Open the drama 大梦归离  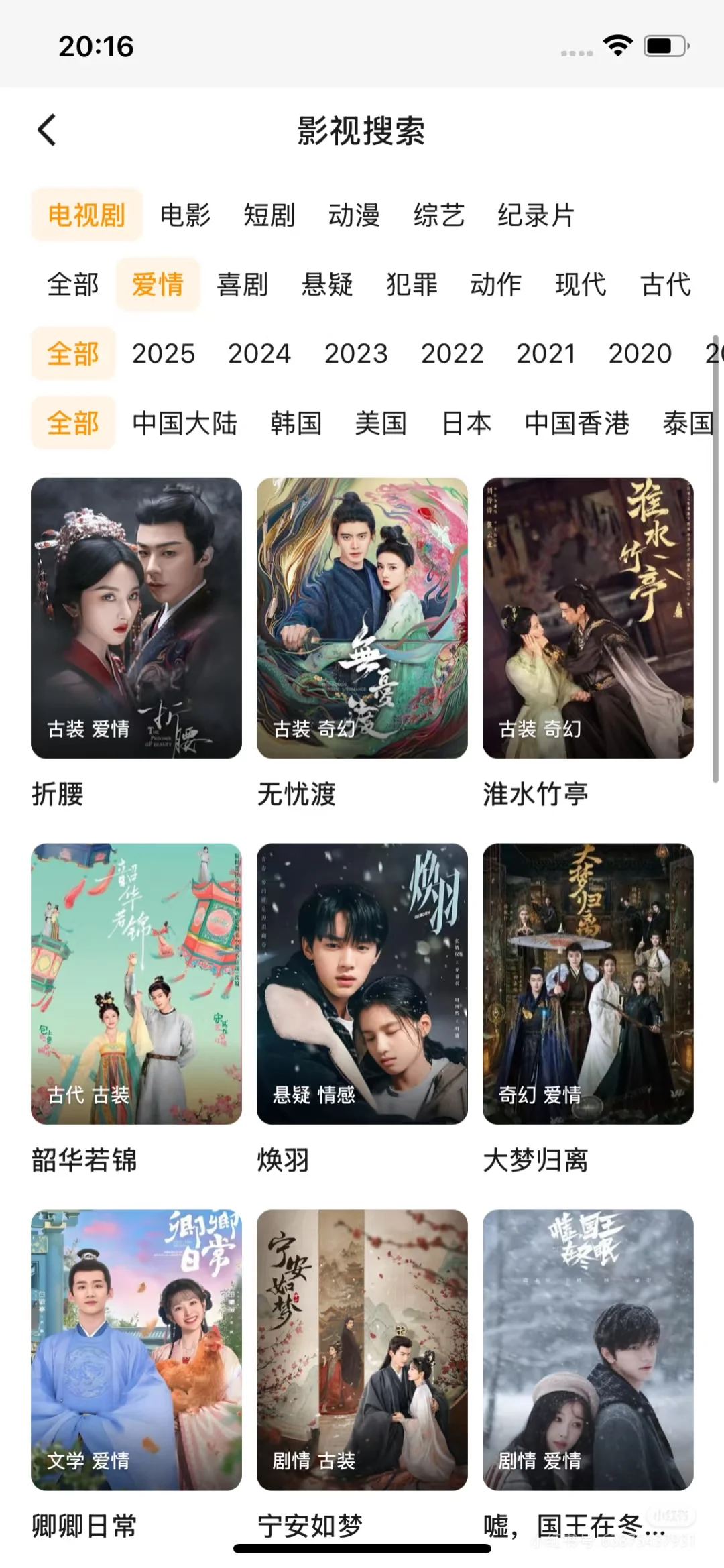(x=588, y=983)
